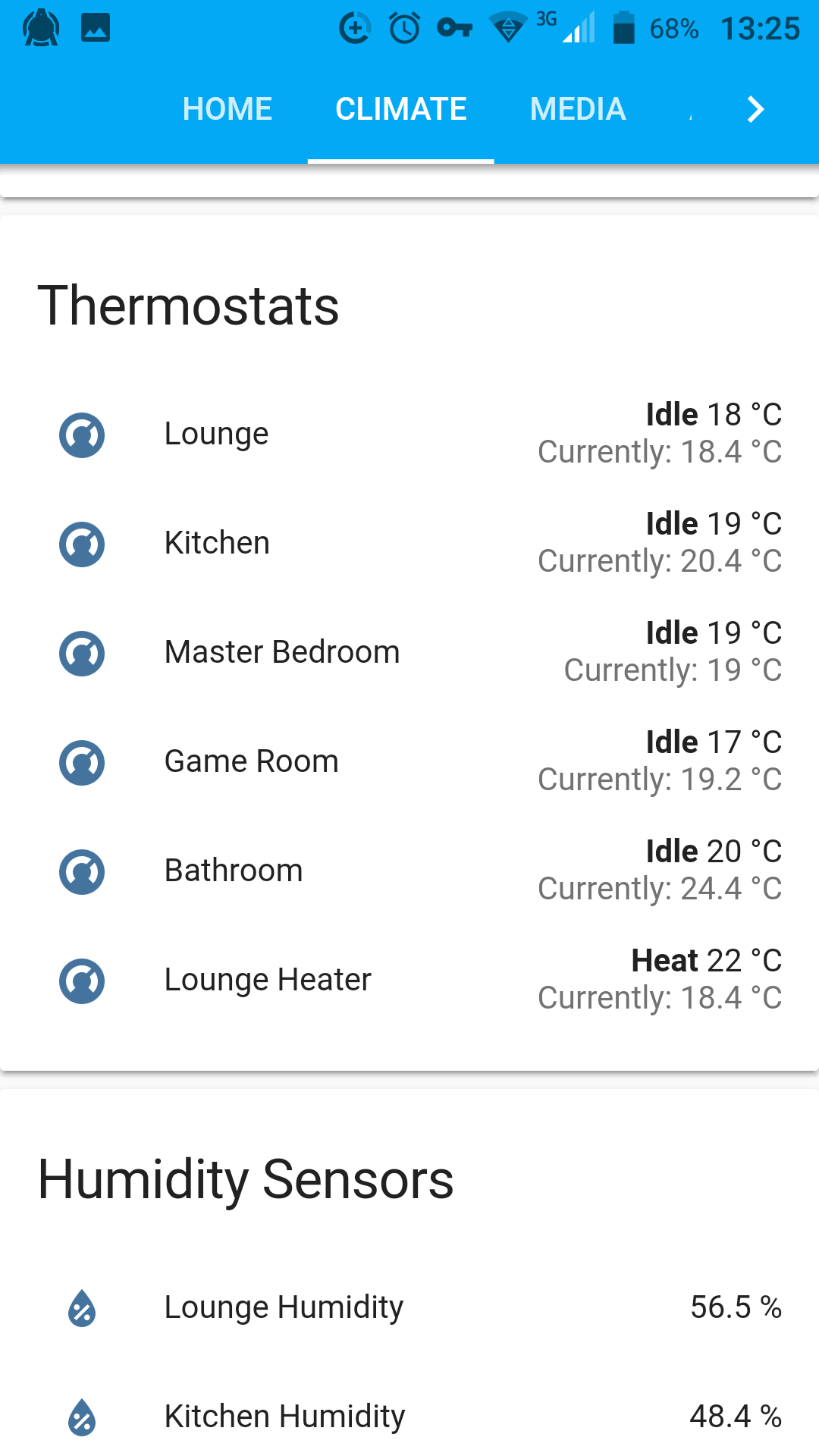Click the Lounge thermostat name

(216, 434)
